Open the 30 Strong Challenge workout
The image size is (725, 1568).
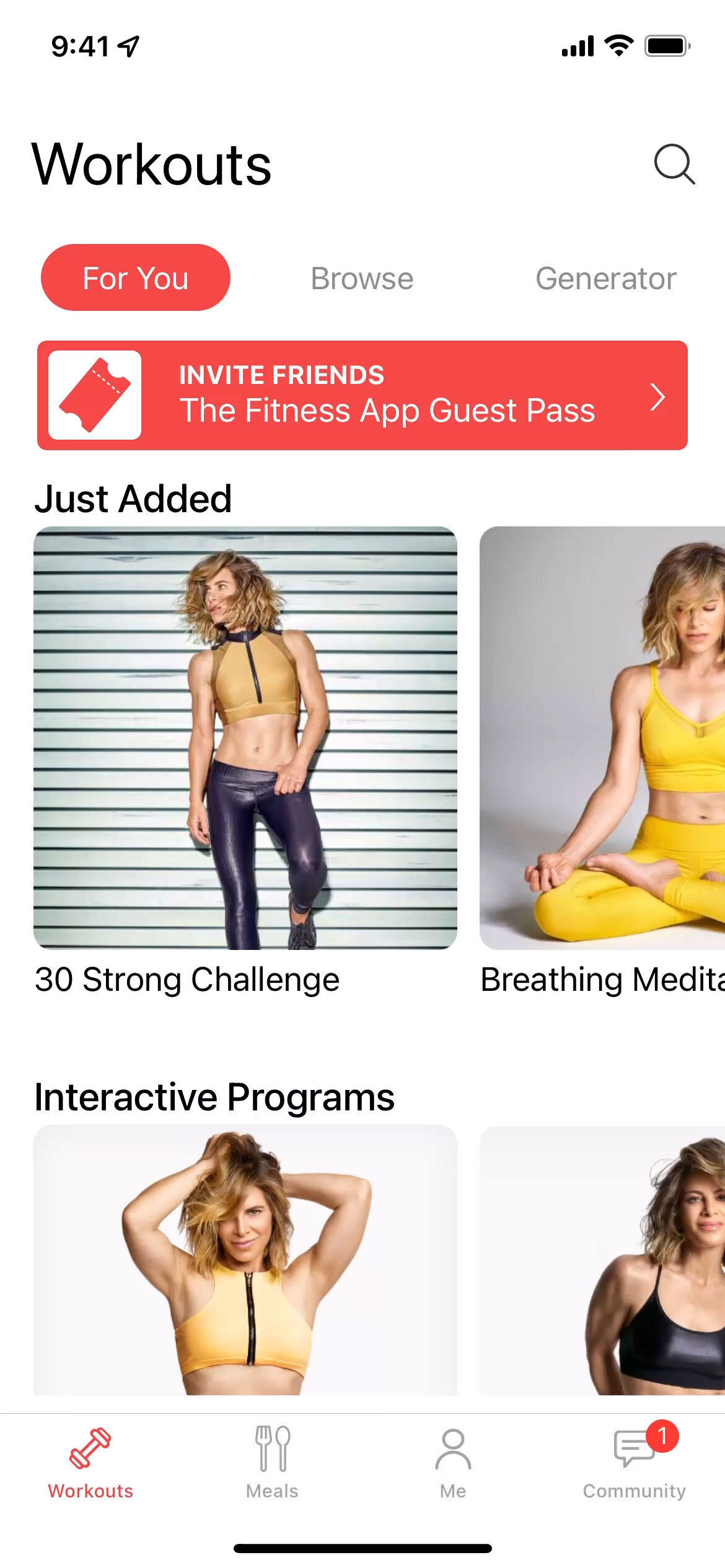245,737
